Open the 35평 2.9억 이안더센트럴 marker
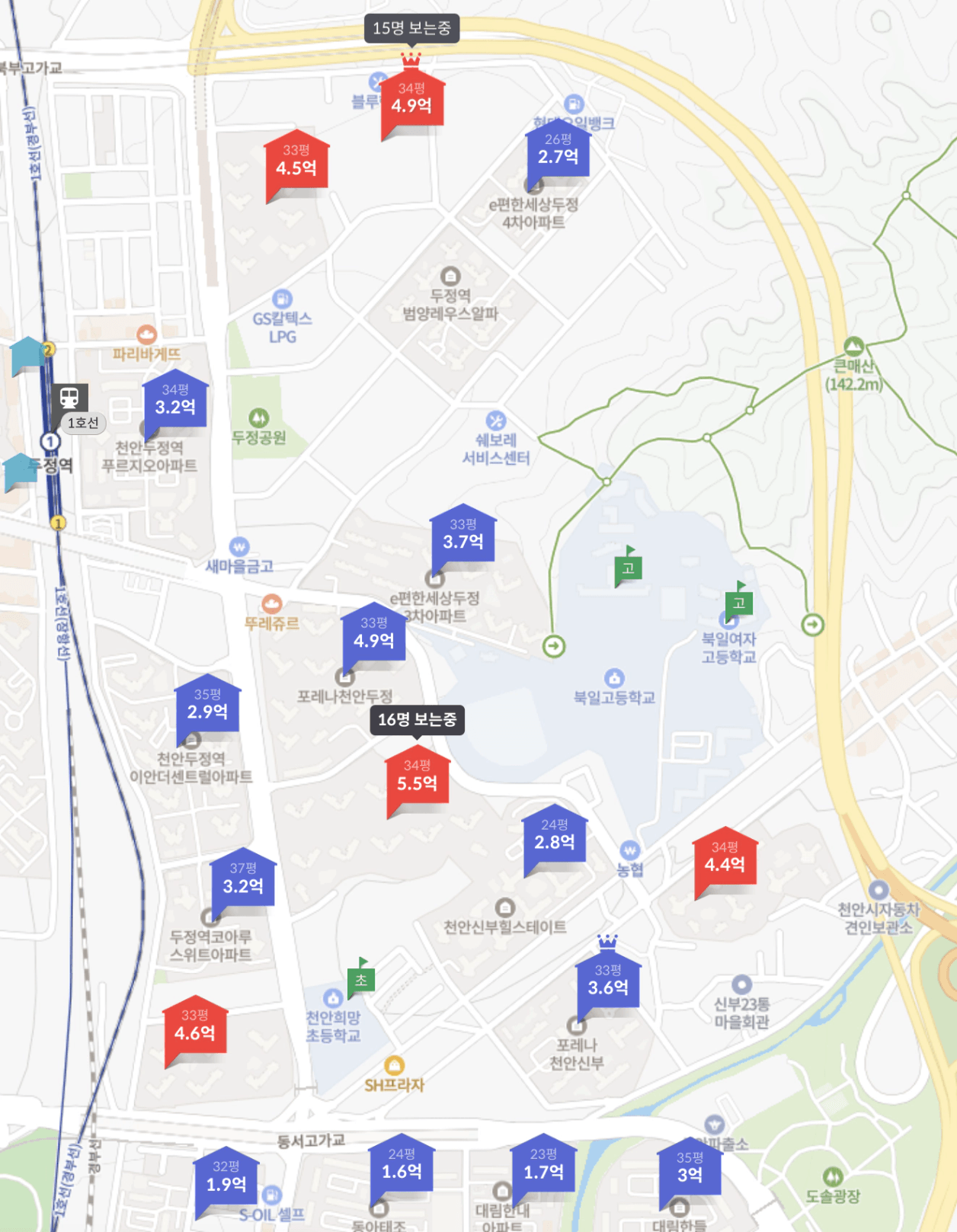 (207, 706)
